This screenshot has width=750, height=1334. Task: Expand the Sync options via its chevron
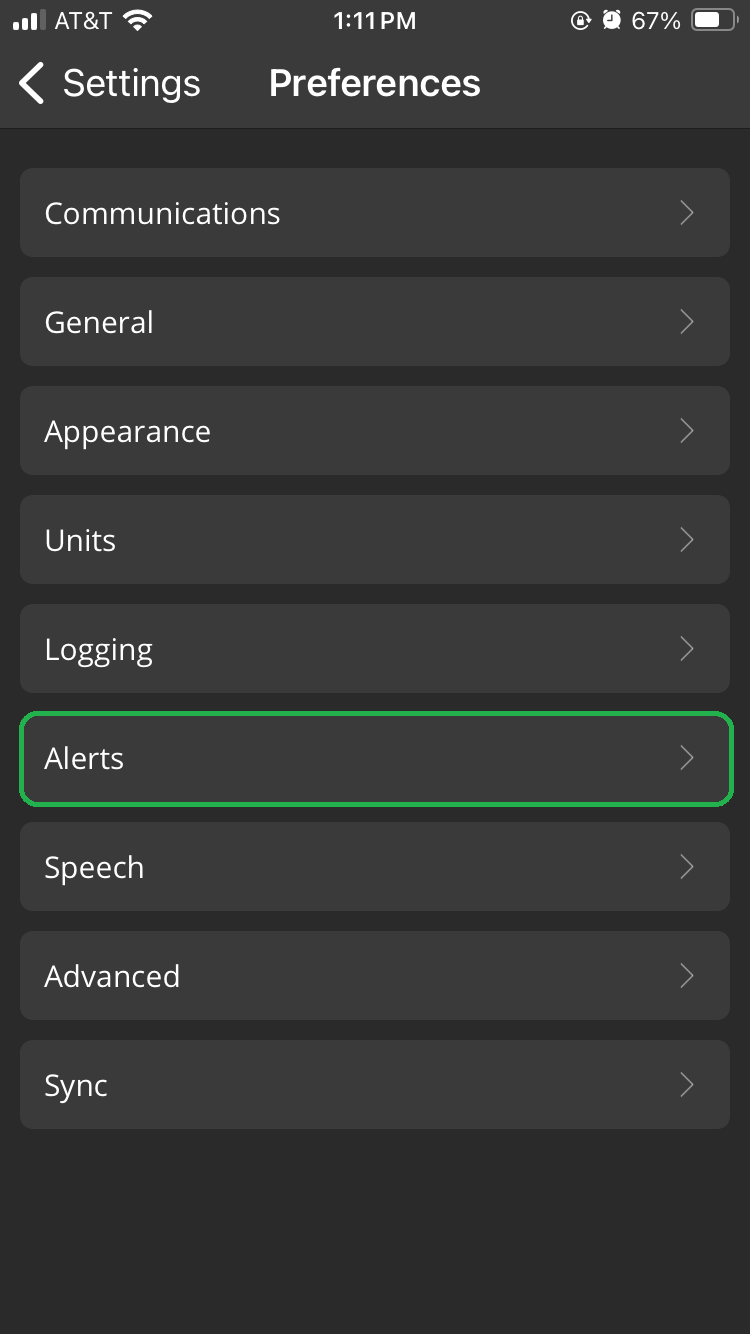coord(686,1084)
